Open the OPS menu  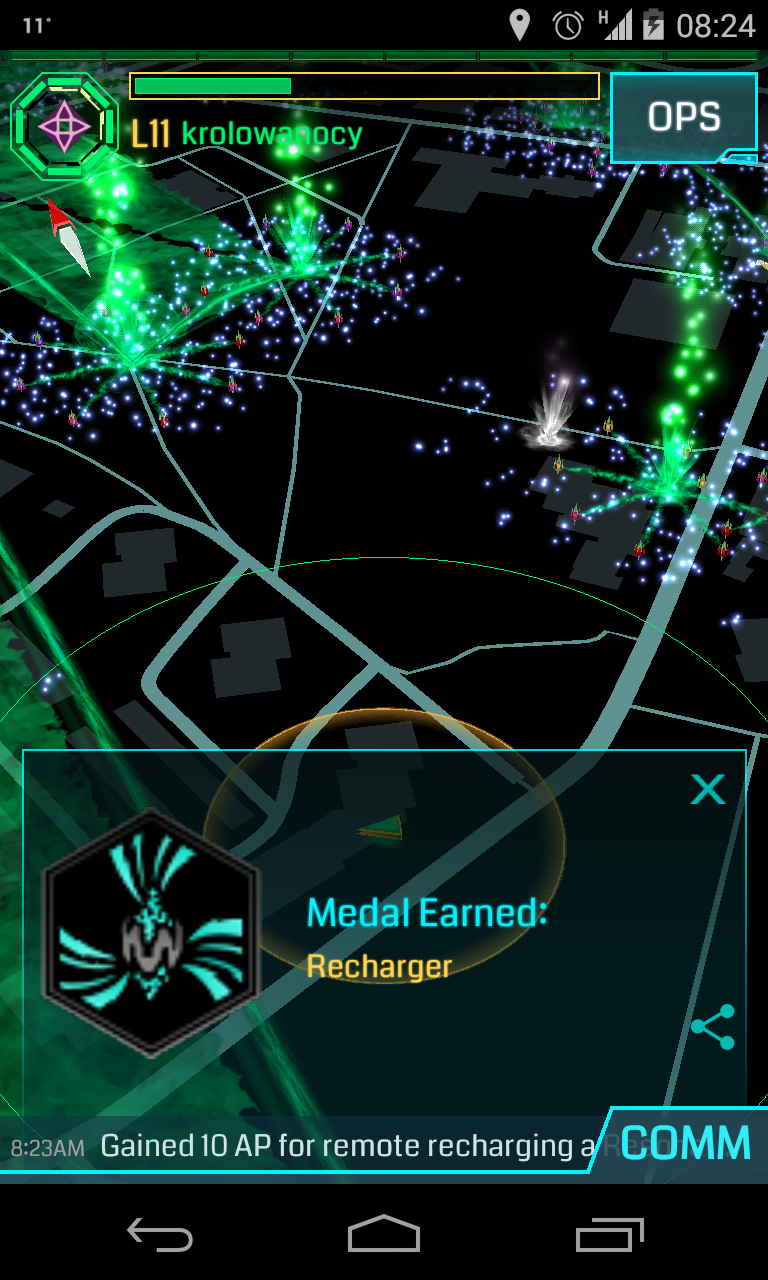coord(684,118)
